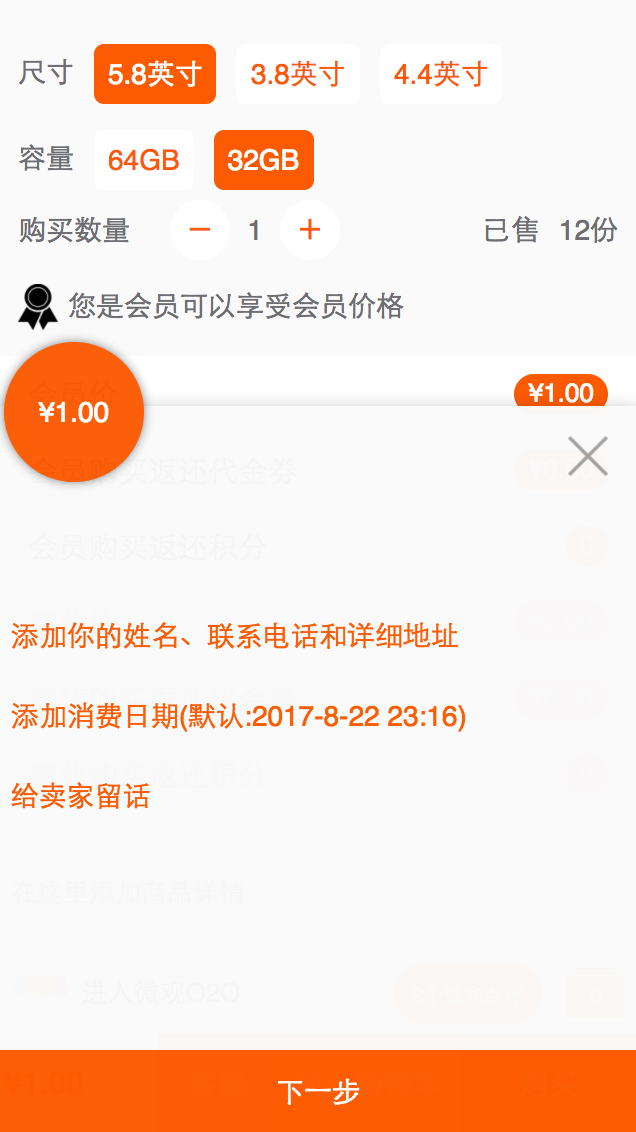Choose the 3.8英寸 size
Viewport: 636px width, 1132px height.
pos(297,74)
